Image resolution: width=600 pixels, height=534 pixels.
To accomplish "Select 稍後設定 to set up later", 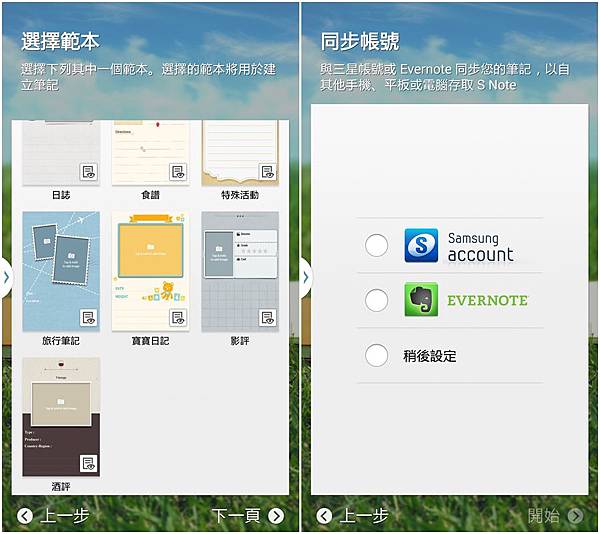I will [377, 355].
